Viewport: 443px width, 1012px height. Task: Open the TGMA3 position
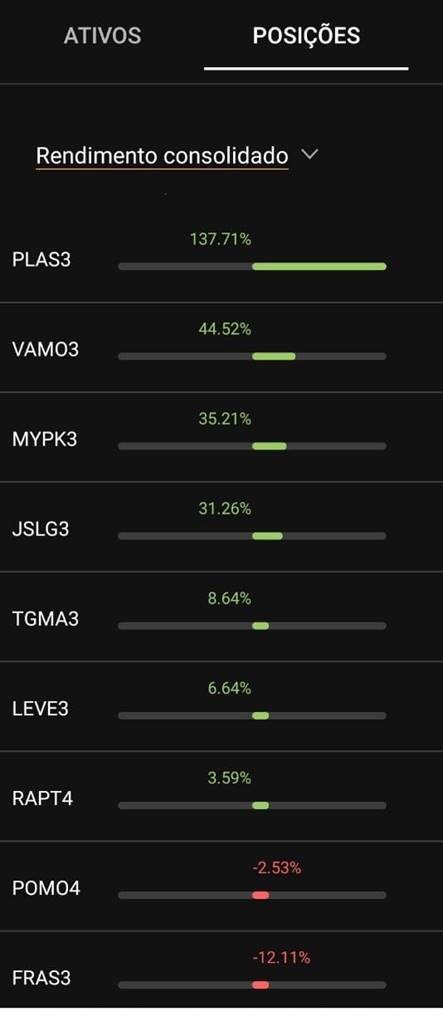(x=222, y=616)
